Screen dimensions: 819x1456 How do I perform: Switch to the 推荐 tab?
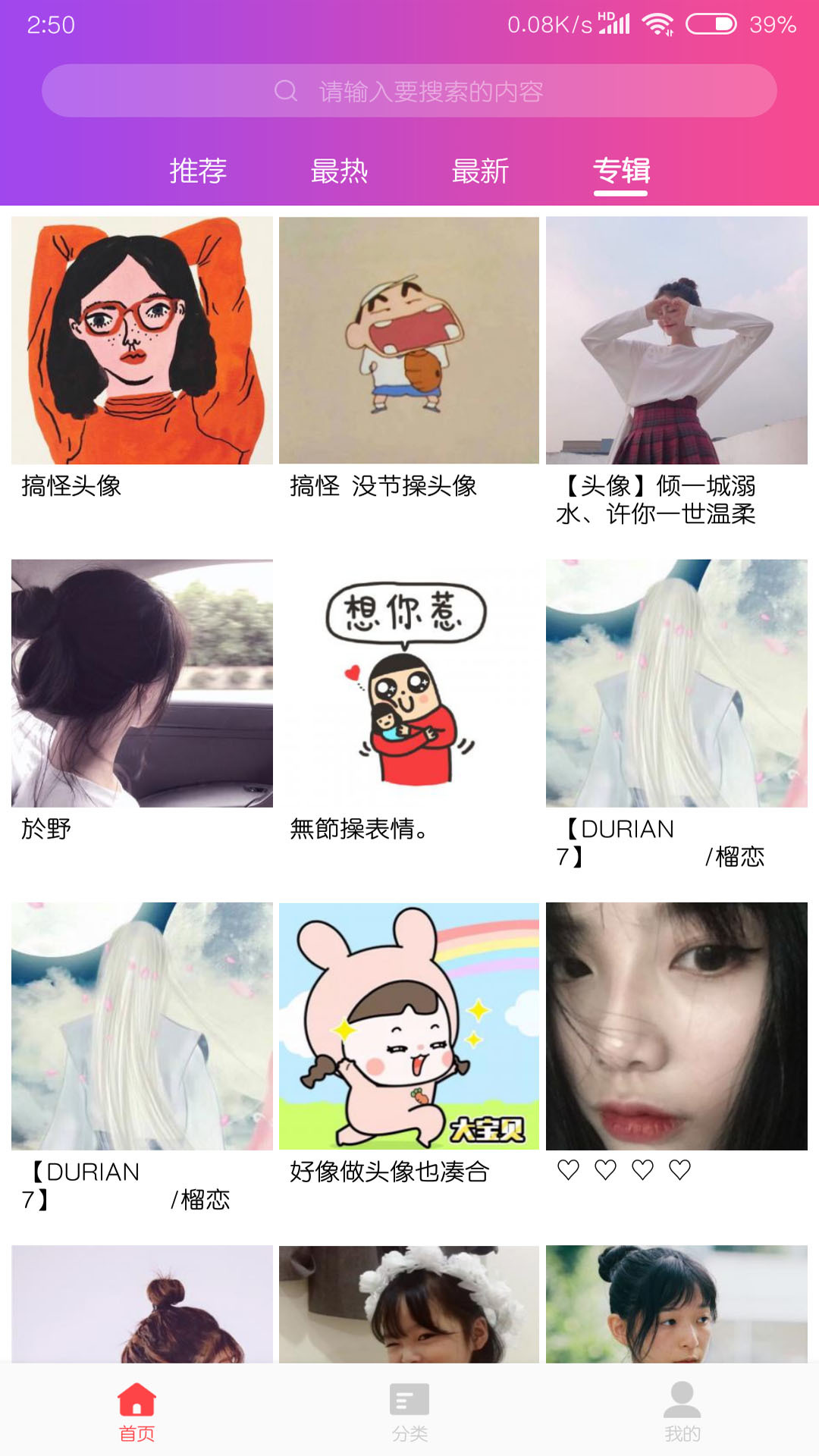[198, 171]
